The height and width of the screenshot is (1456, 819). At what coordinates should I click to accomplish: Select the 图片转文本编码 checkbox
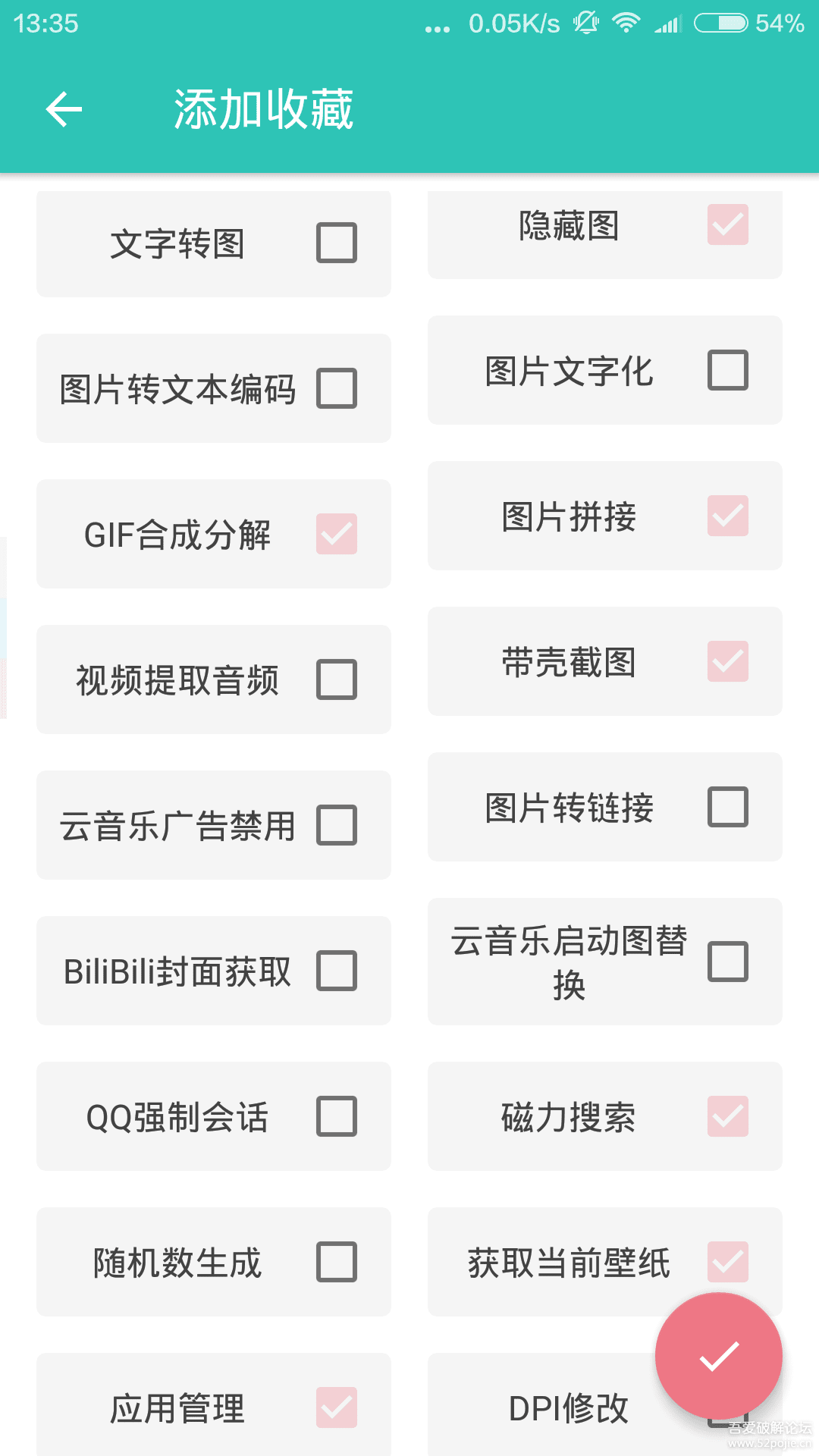[337, 388]
